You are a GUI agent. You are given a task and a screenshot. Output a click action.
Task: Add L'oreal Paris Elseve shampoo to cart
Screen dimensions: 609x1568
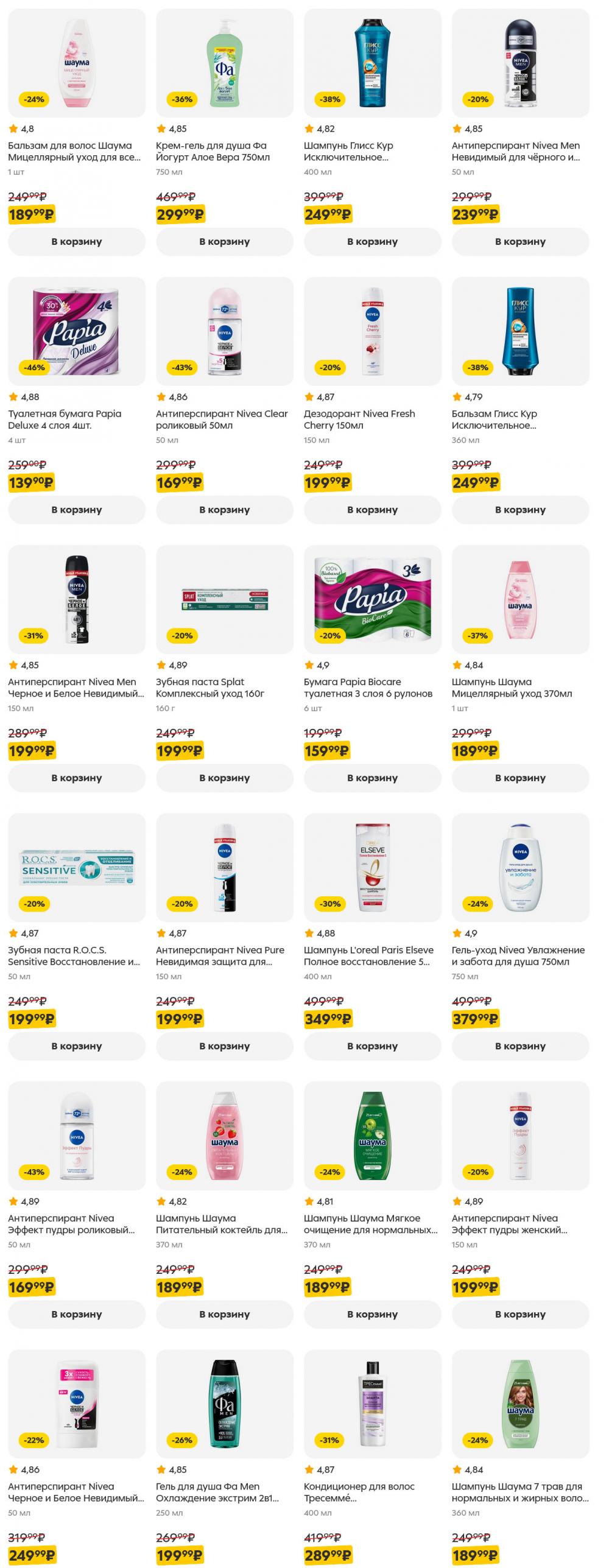coord(372,1046)
